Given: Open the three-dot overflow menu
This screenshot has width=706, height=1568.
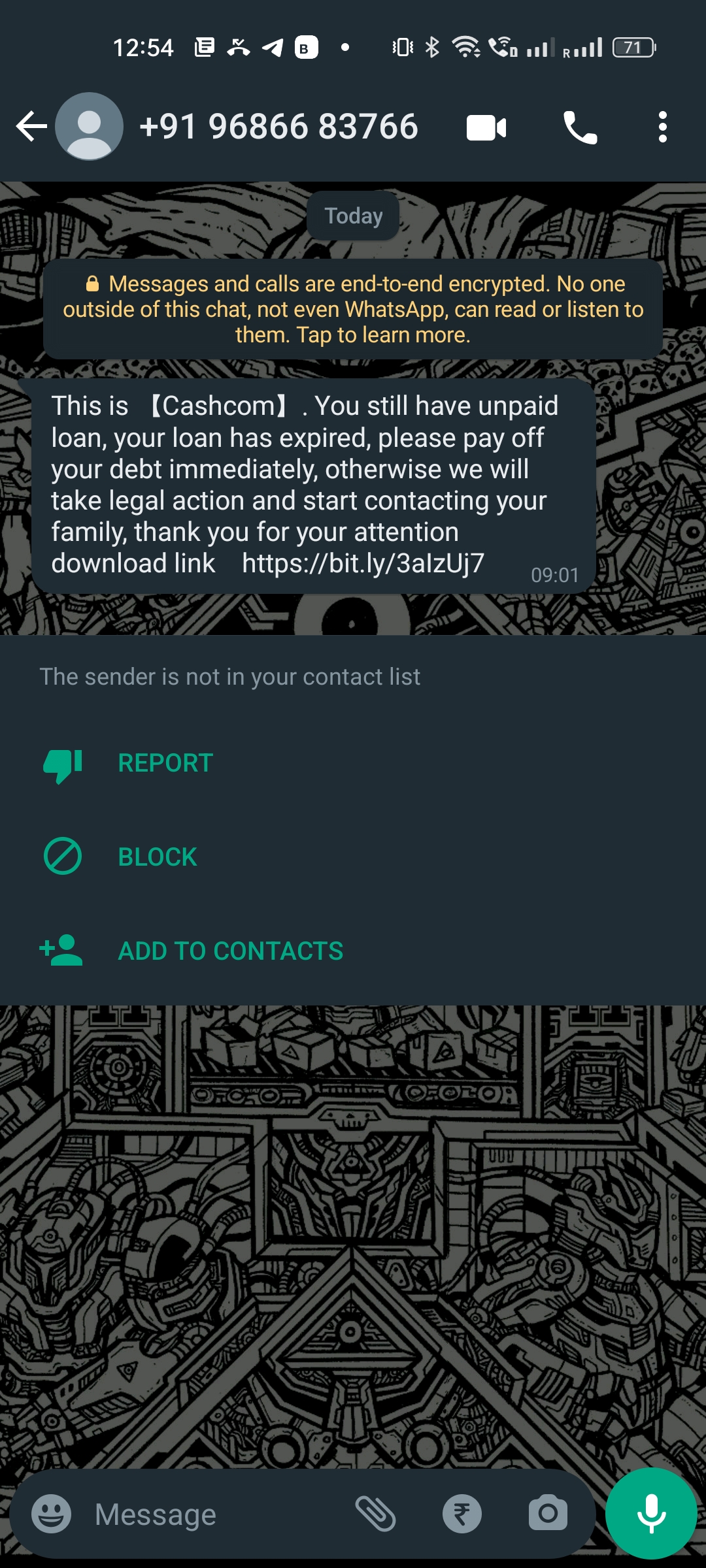Looking at the screenshot, I should pos(662,127).
